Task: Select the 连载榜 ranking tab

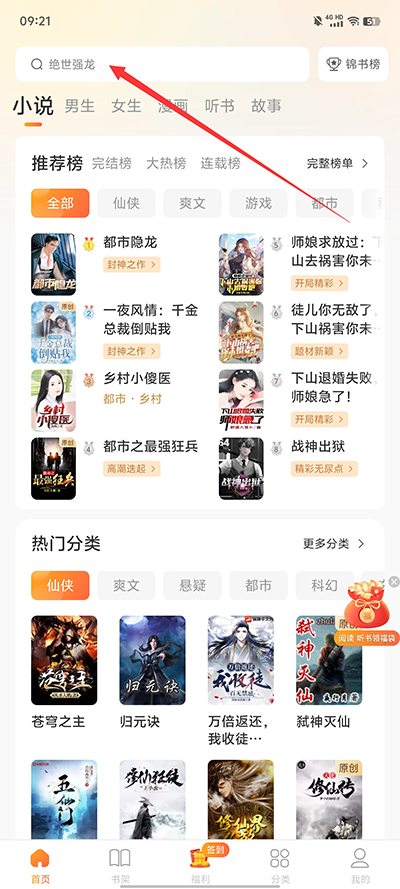Action: coord(220,163)
